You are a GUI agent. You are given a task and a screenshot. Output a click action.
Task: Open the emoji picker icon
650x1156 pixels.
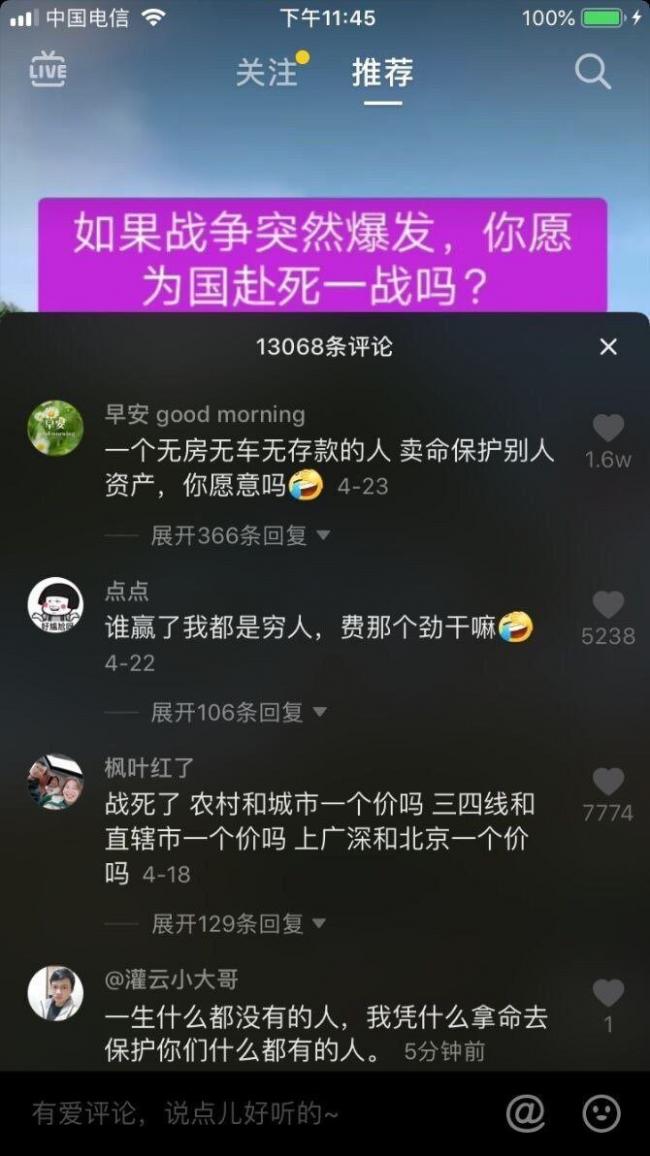pyautogui.click(x=601, y=1113)
